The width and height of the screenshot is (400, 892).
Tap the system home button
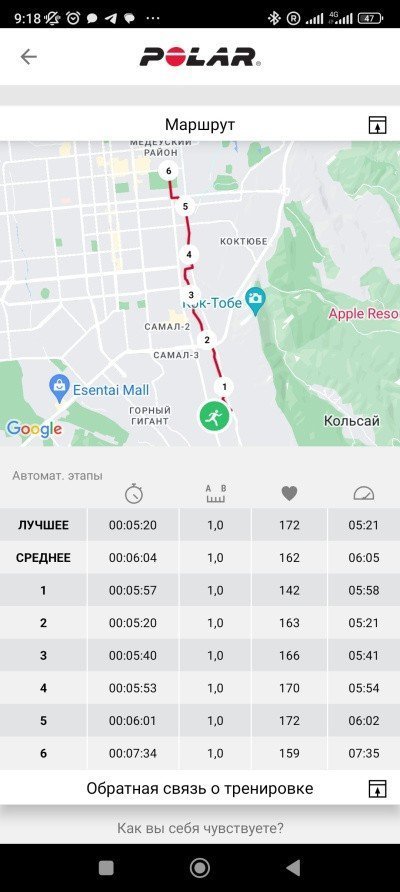tap(200, 868)
